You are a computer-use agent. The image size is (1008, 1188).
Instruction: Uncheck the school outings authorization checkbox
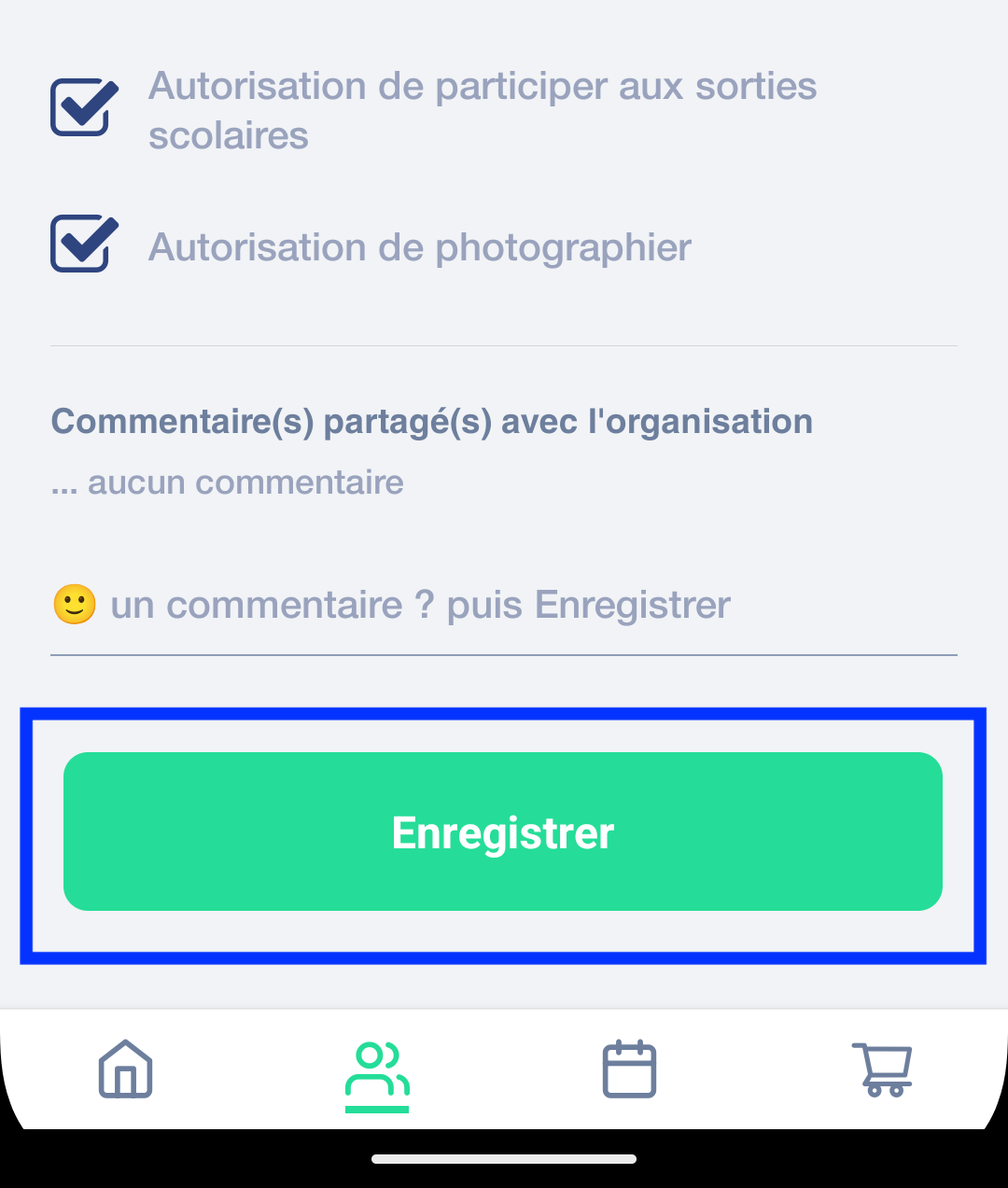point(83,108)
